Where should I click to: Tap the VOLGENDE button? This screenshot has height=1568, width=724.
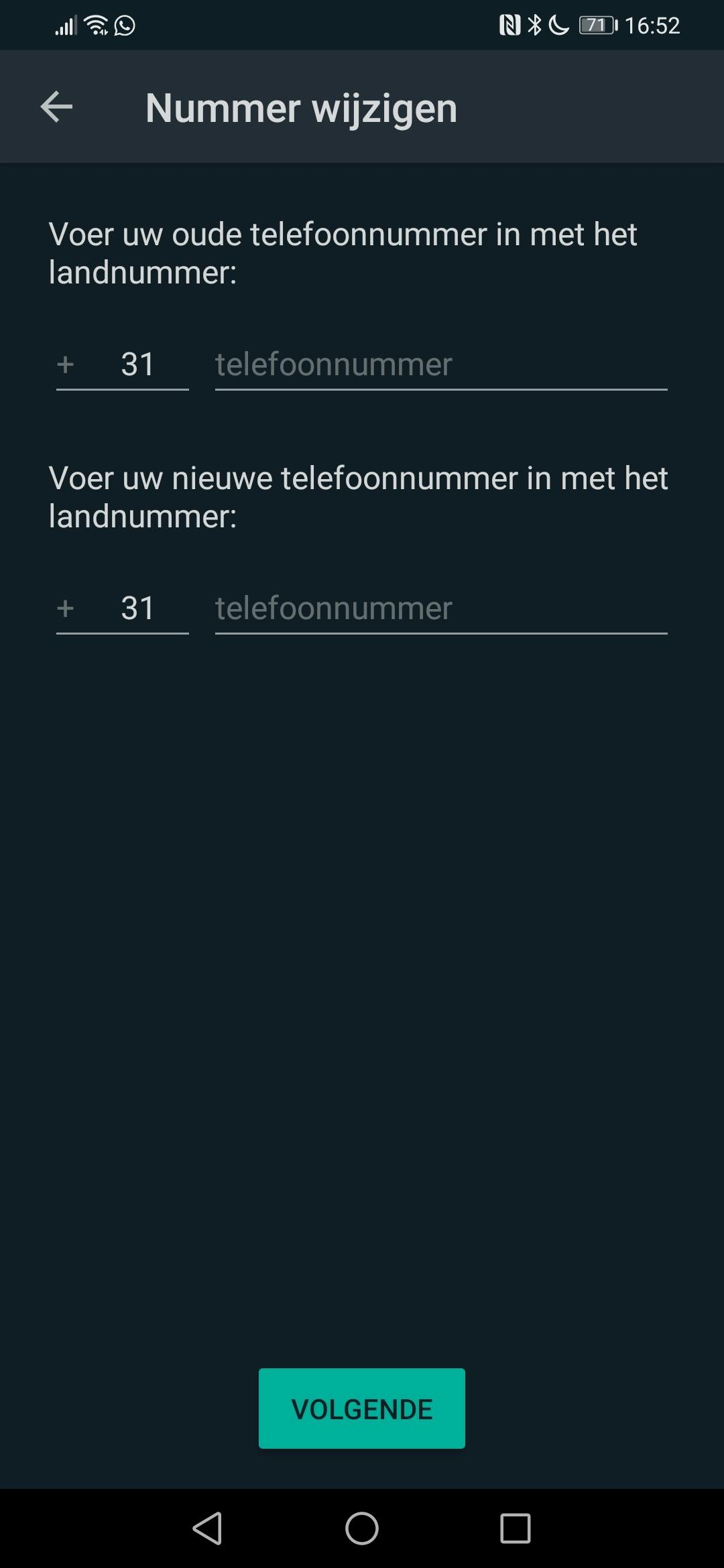click(x=362, y=1409)
